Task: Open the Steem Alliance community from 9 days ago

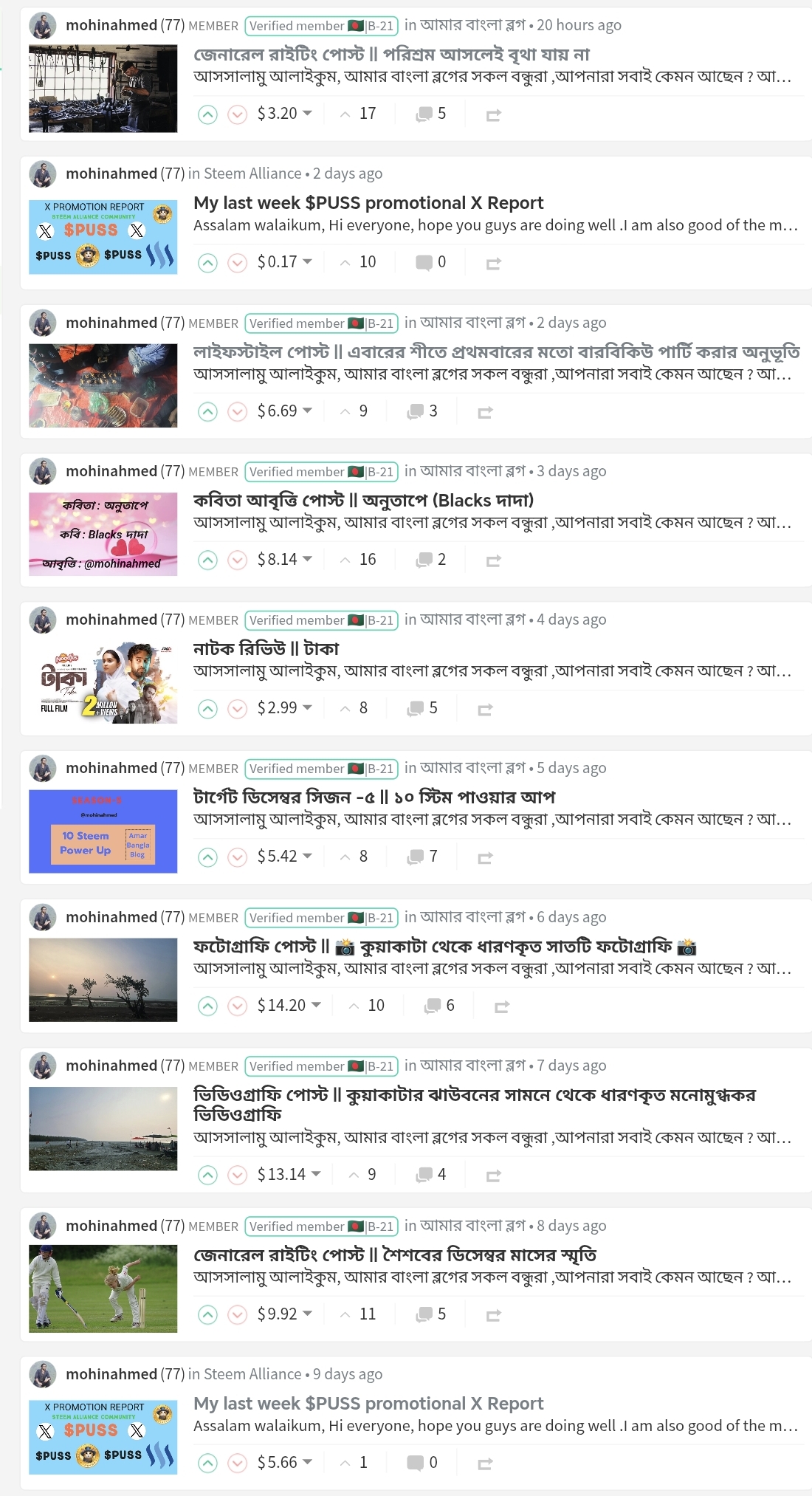Action: 252,1374
